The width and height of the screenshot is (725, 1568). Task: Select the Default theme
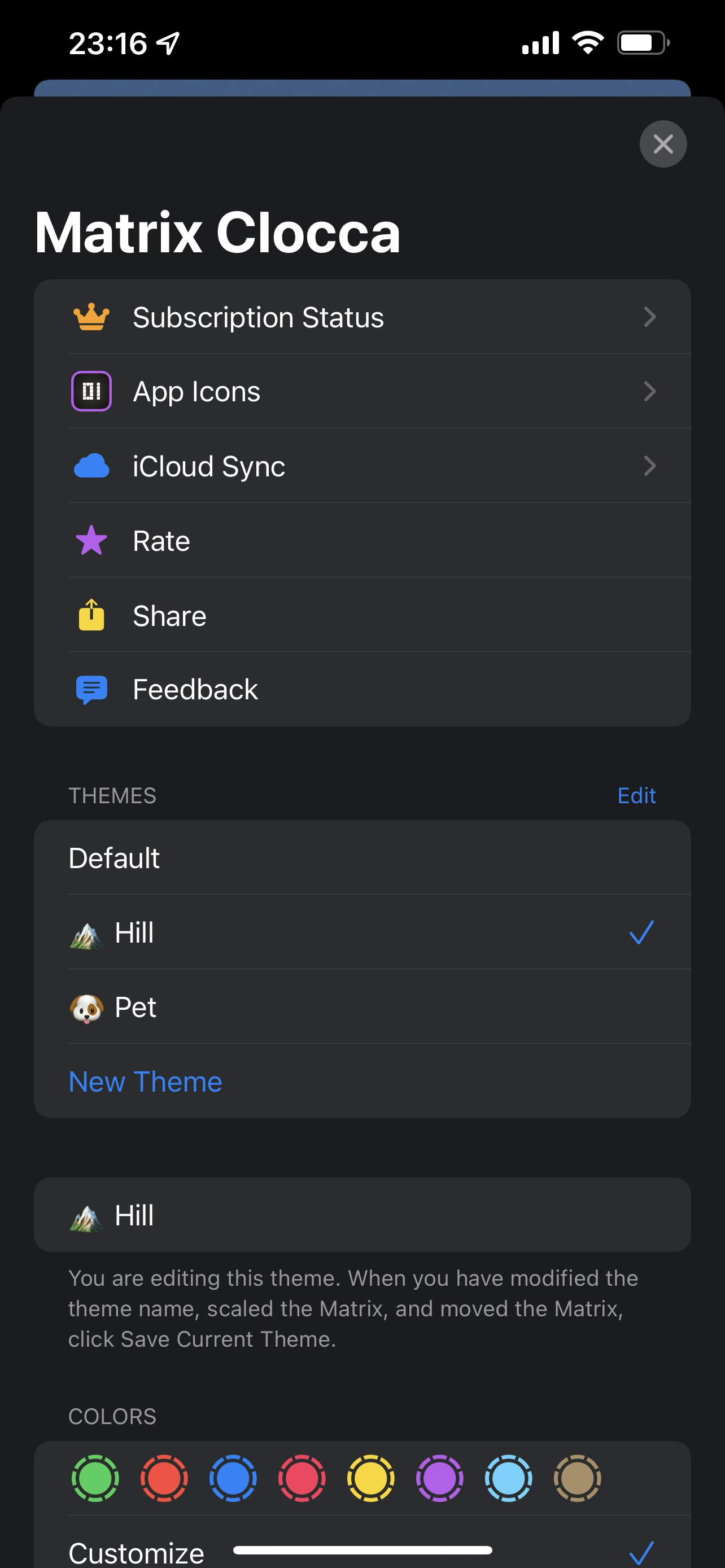361,857
